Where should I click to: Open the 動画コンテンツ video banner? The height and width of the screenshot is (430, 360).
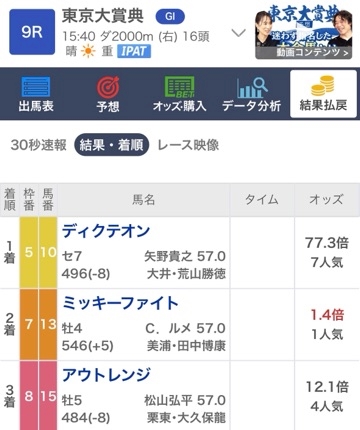click(x=303, y=33)
